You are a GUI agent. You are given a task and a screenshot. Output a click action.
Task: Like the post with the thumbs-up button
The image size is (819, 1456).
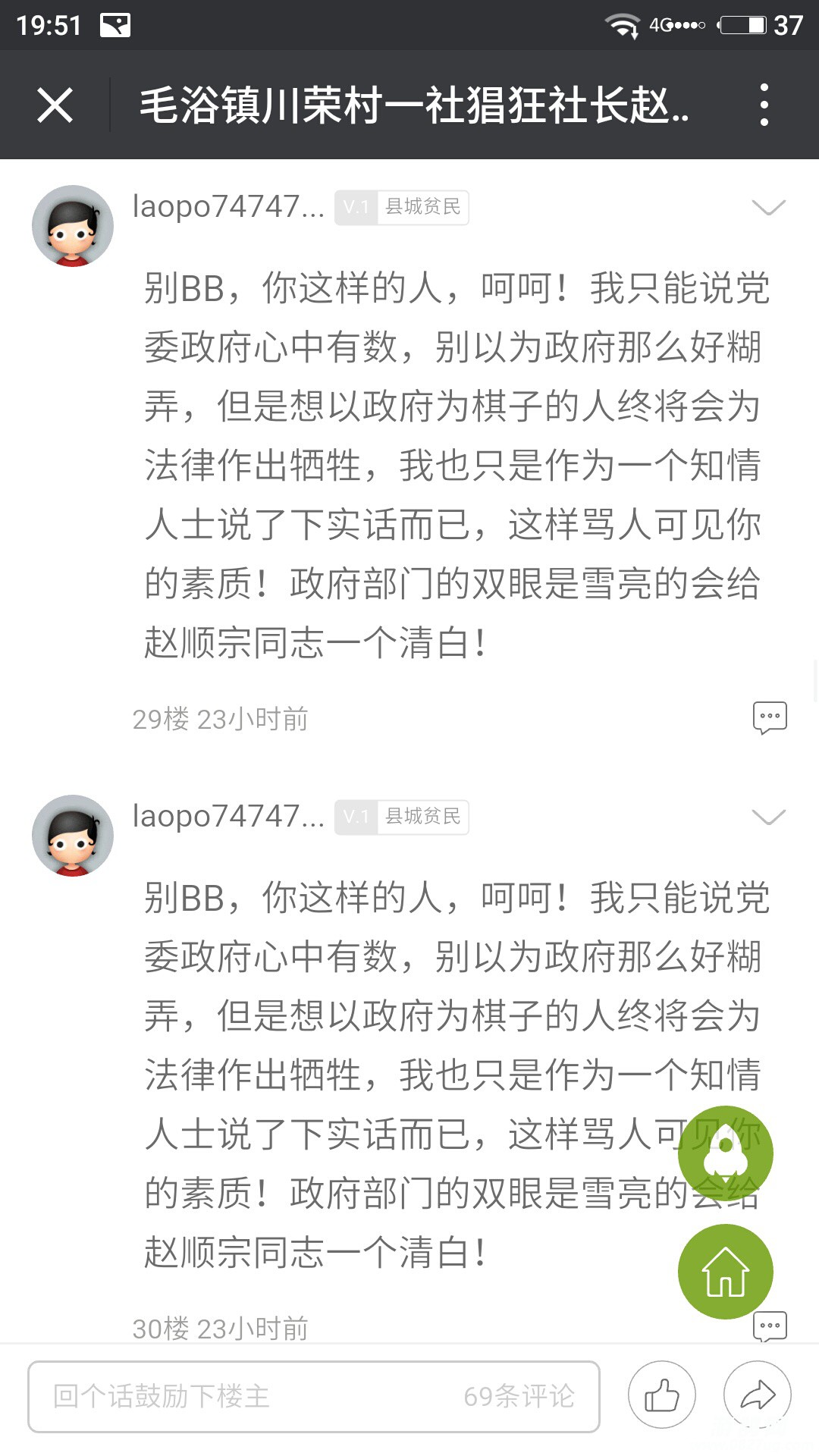pyautogui.click(x=661, y=1395)
